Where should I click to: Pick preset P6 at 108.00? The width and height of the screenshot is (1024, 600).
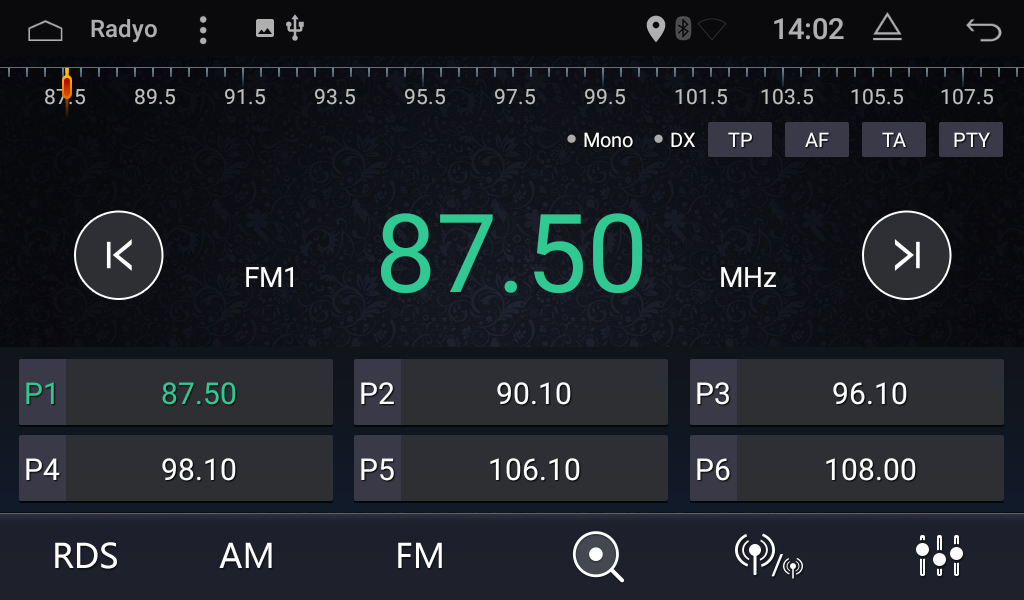coord(847,469)
